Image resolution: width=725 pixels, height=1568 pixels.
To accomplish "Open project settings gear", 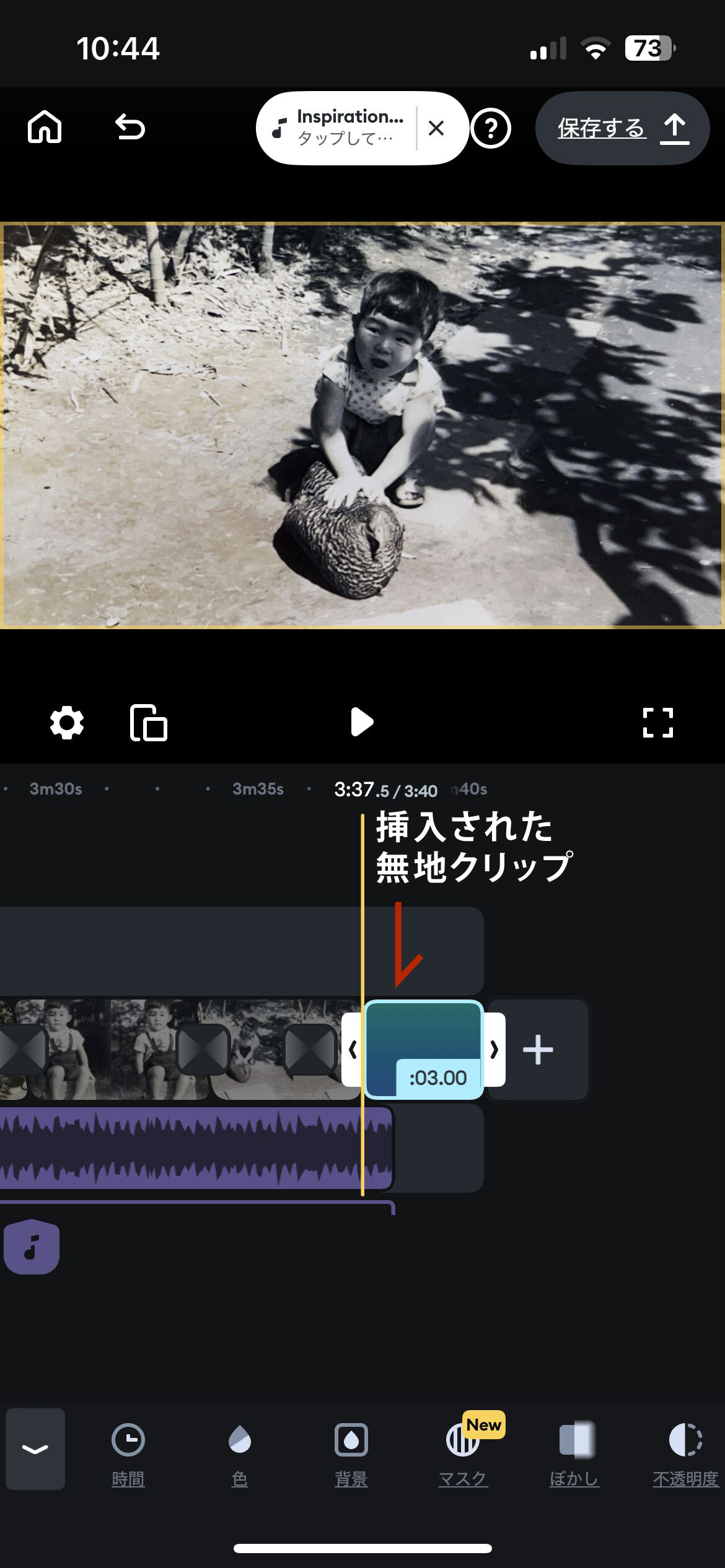I will click(x=67, y=723).
